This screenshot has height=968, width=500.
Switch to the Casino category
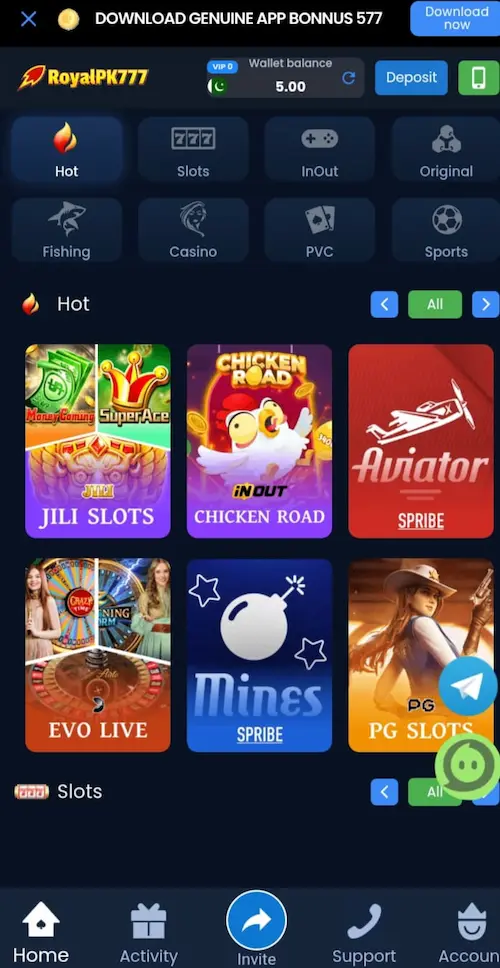pyautogui.click(x=193, y=230)
